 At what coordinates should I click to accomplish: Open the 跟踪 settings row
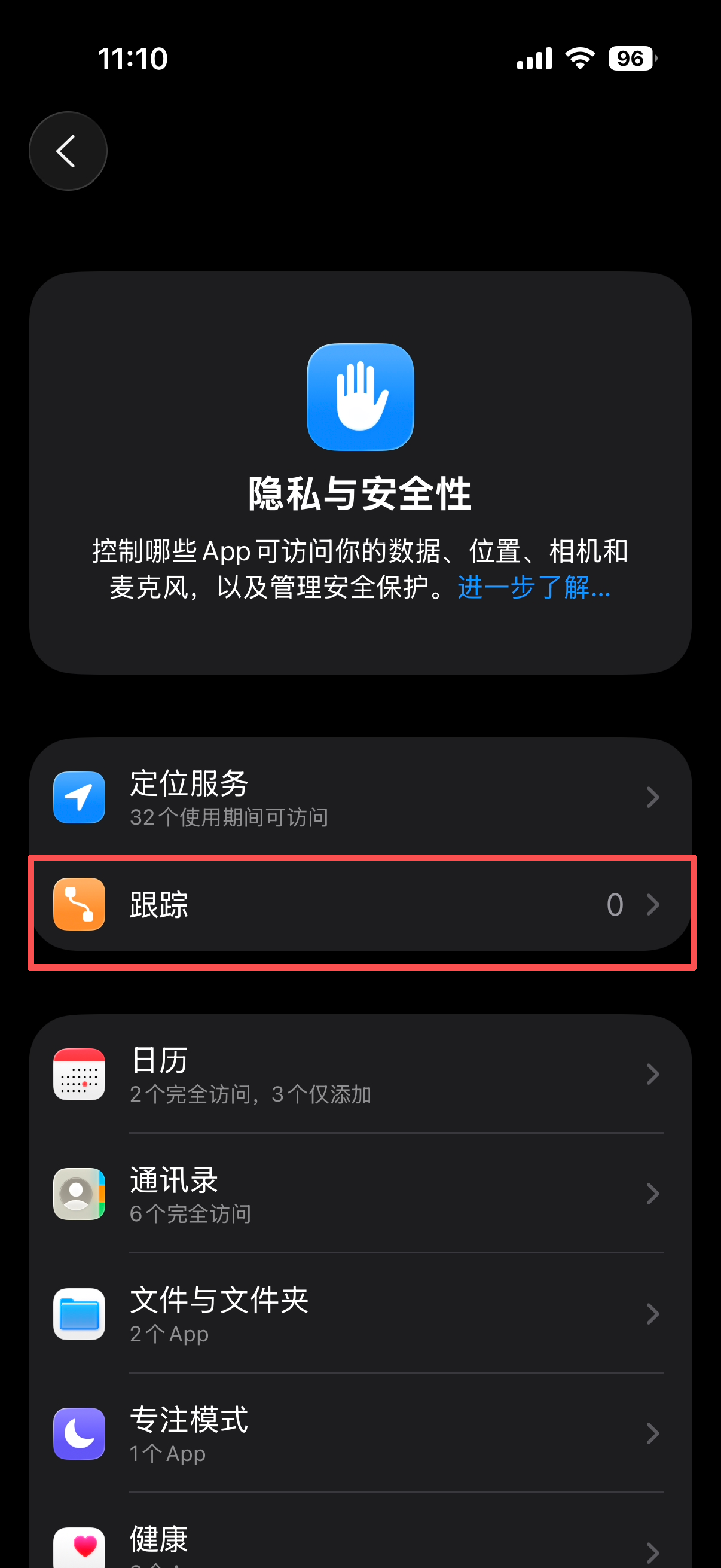click(360, 905)
